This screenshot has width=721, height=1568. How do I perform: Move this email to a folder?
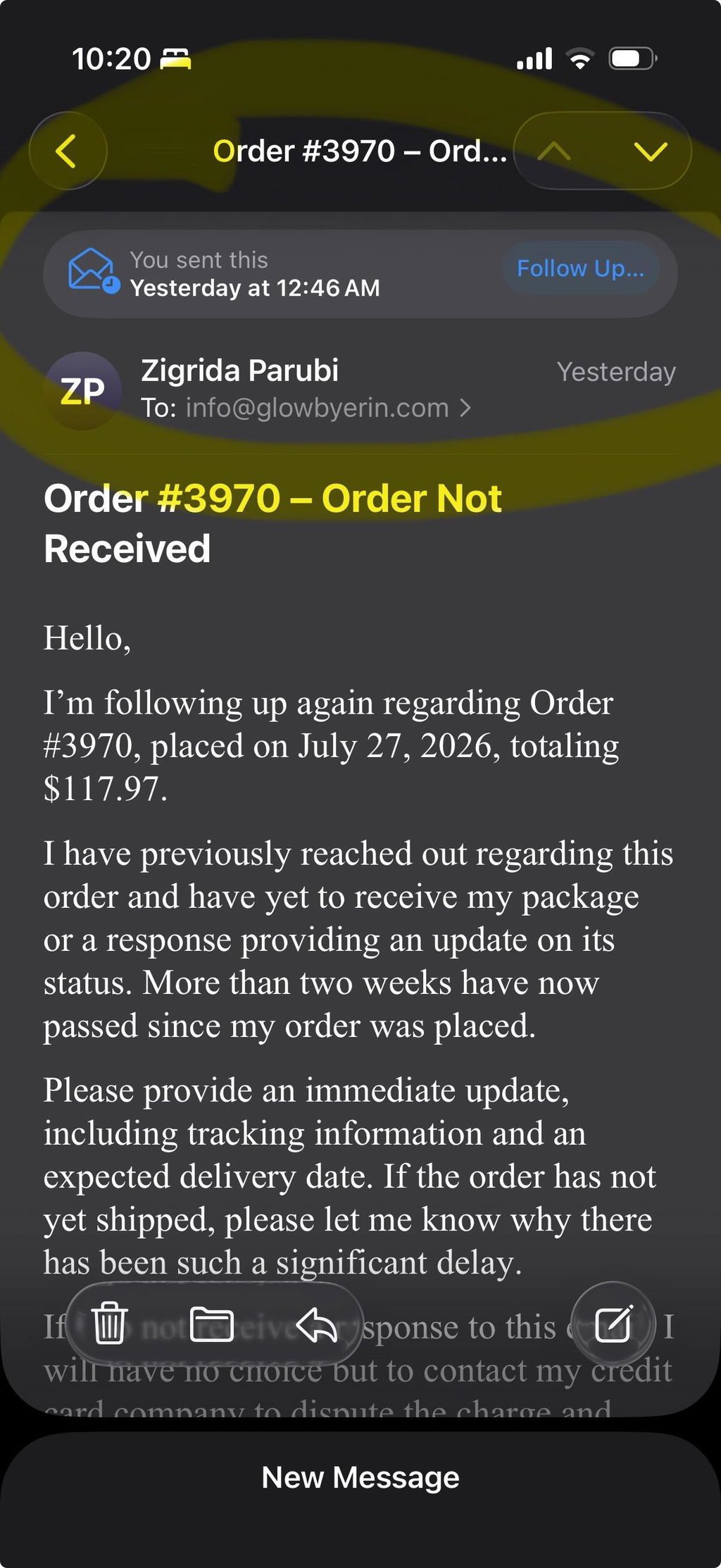point(212,1324)
